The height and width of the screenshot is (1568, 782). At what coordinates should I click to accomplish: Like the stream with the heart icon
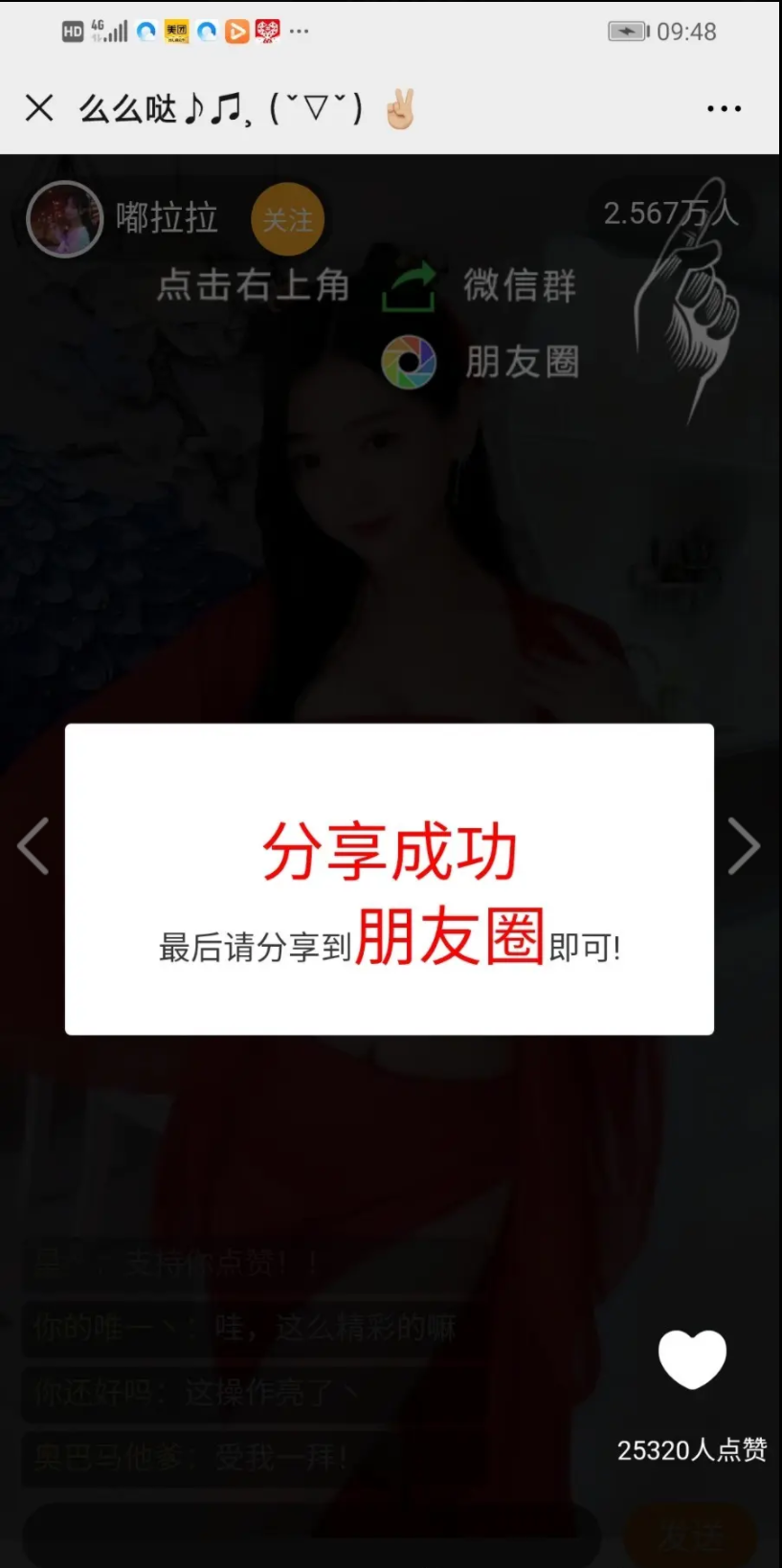coord(692,1358)
